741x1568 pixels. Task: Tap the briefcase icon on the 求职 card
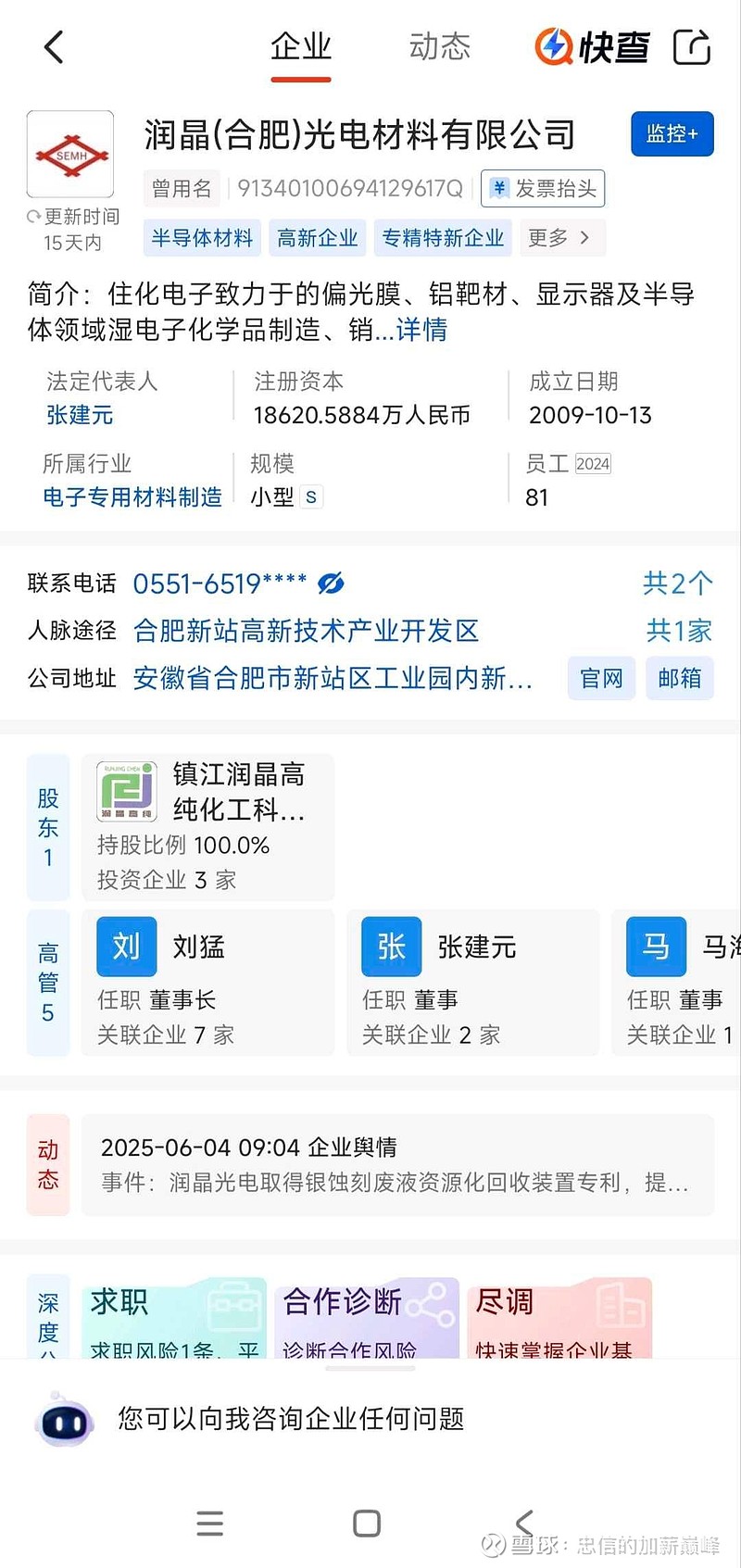[234, 1303]
